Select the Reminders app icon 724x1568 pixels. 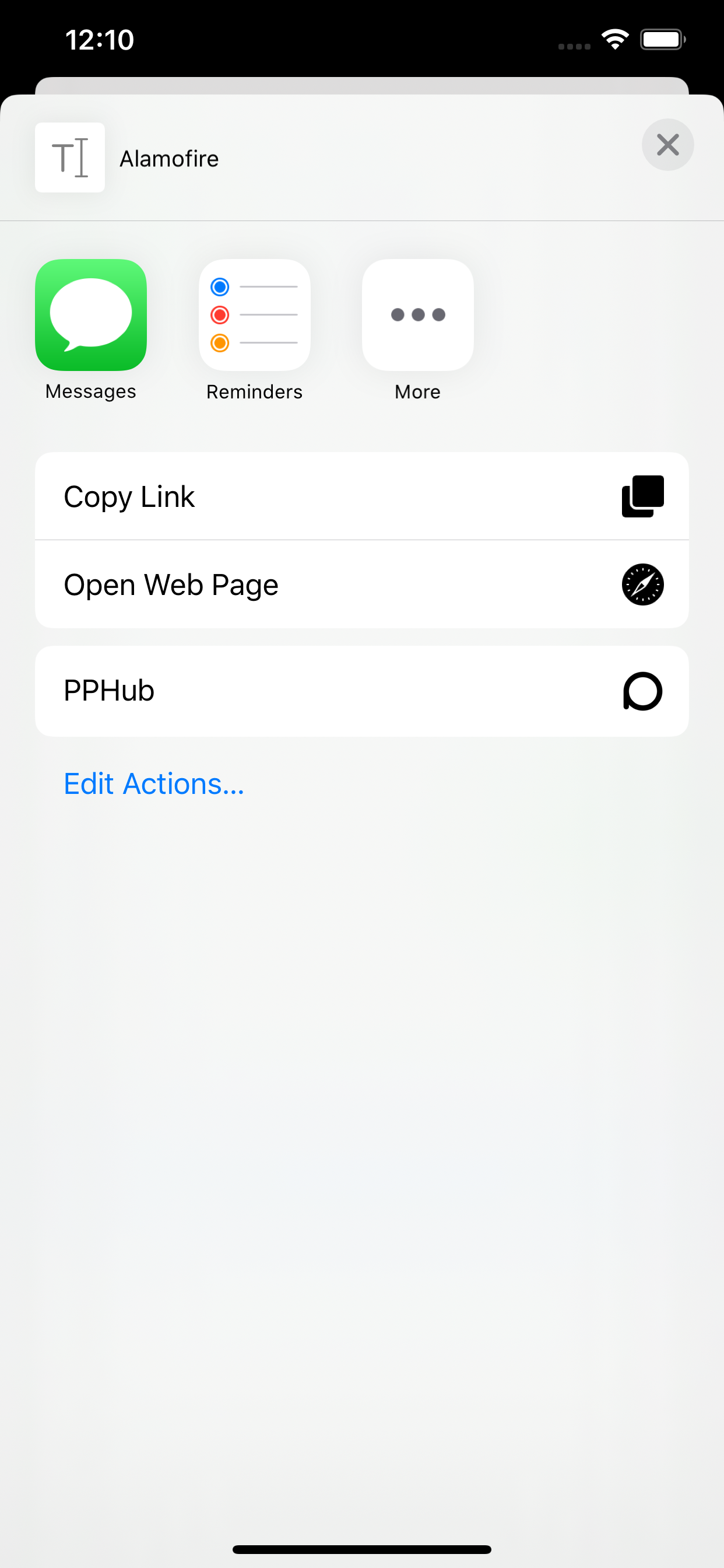pyautogui.click(x=254, y=314)
